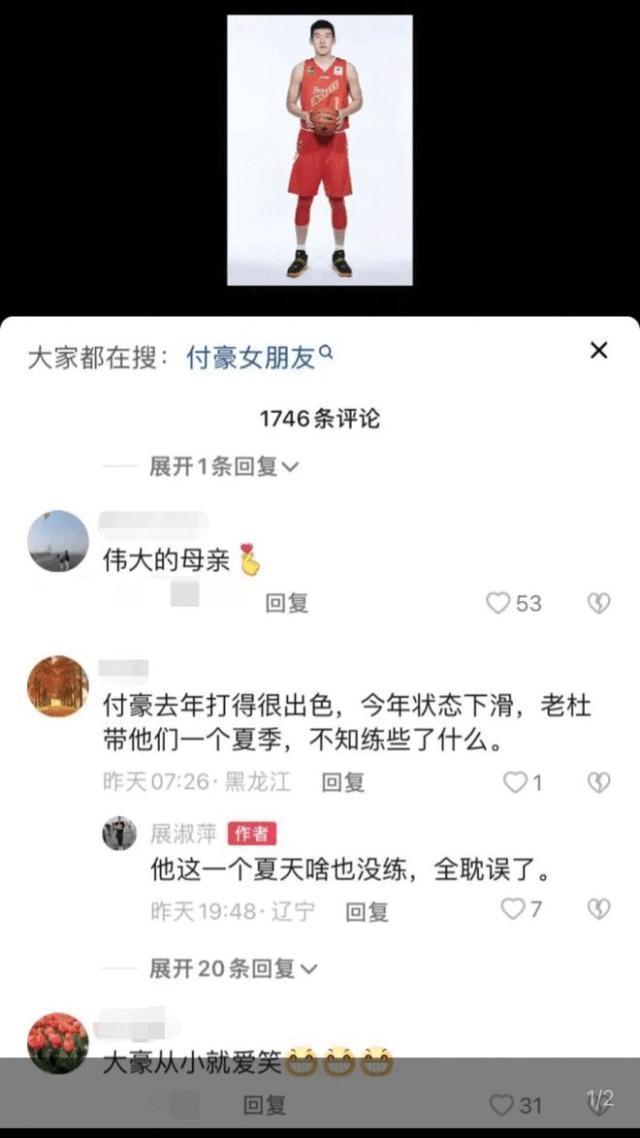Open avatar of 伟大的母亲 commenter
This screenshot has height=1138, width=640.
(x=57, y=541)
